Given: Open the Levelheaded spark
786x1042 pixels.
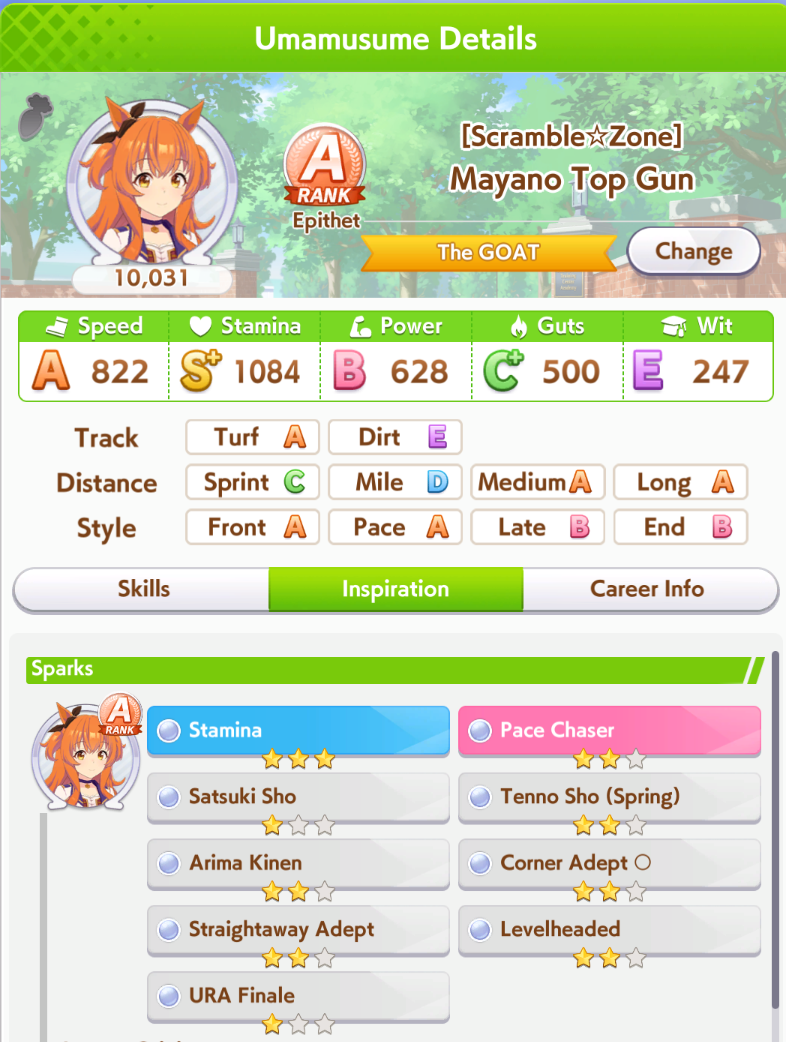Looking at the screenshot, I should [609, 930].
